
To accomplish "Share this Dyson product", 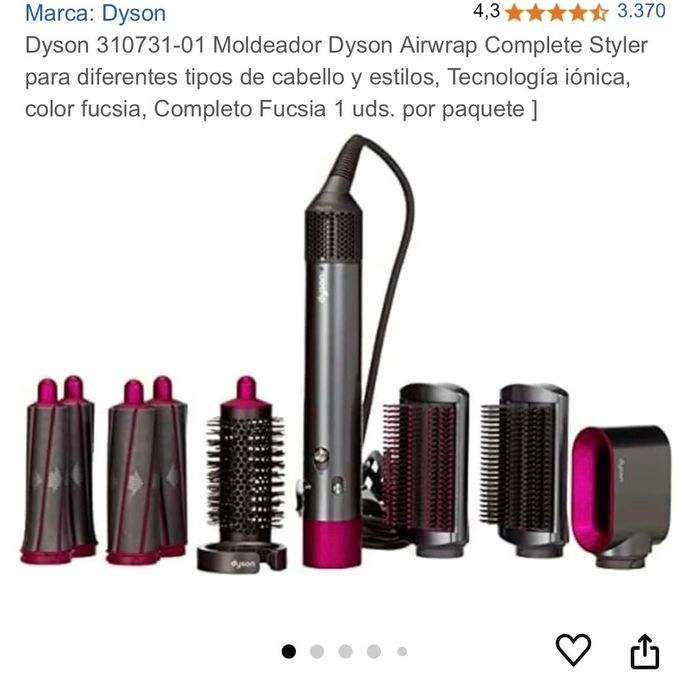I will click(x=645, y=651).
